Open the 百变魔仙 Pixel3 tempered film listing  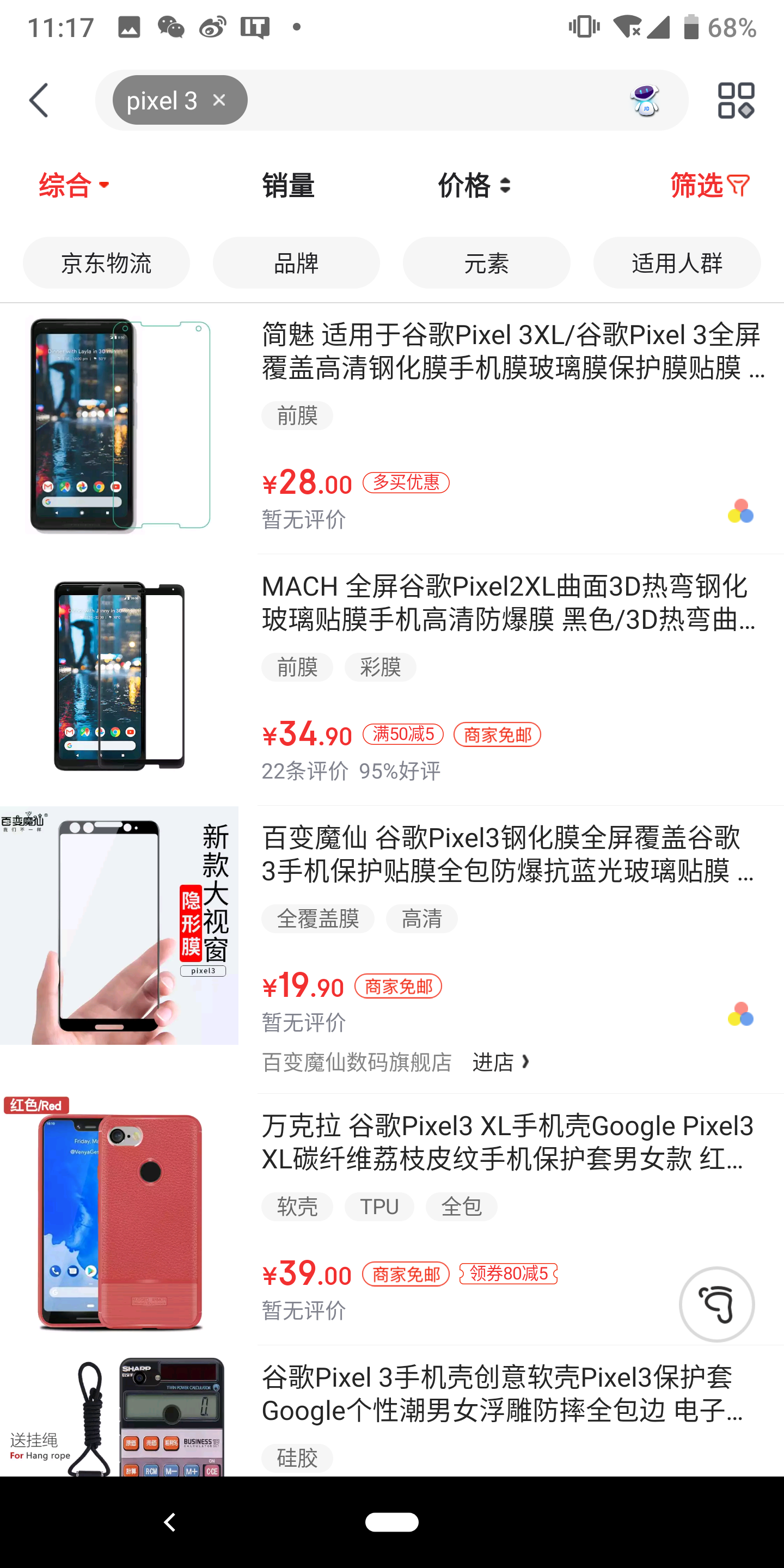point(392,925)
